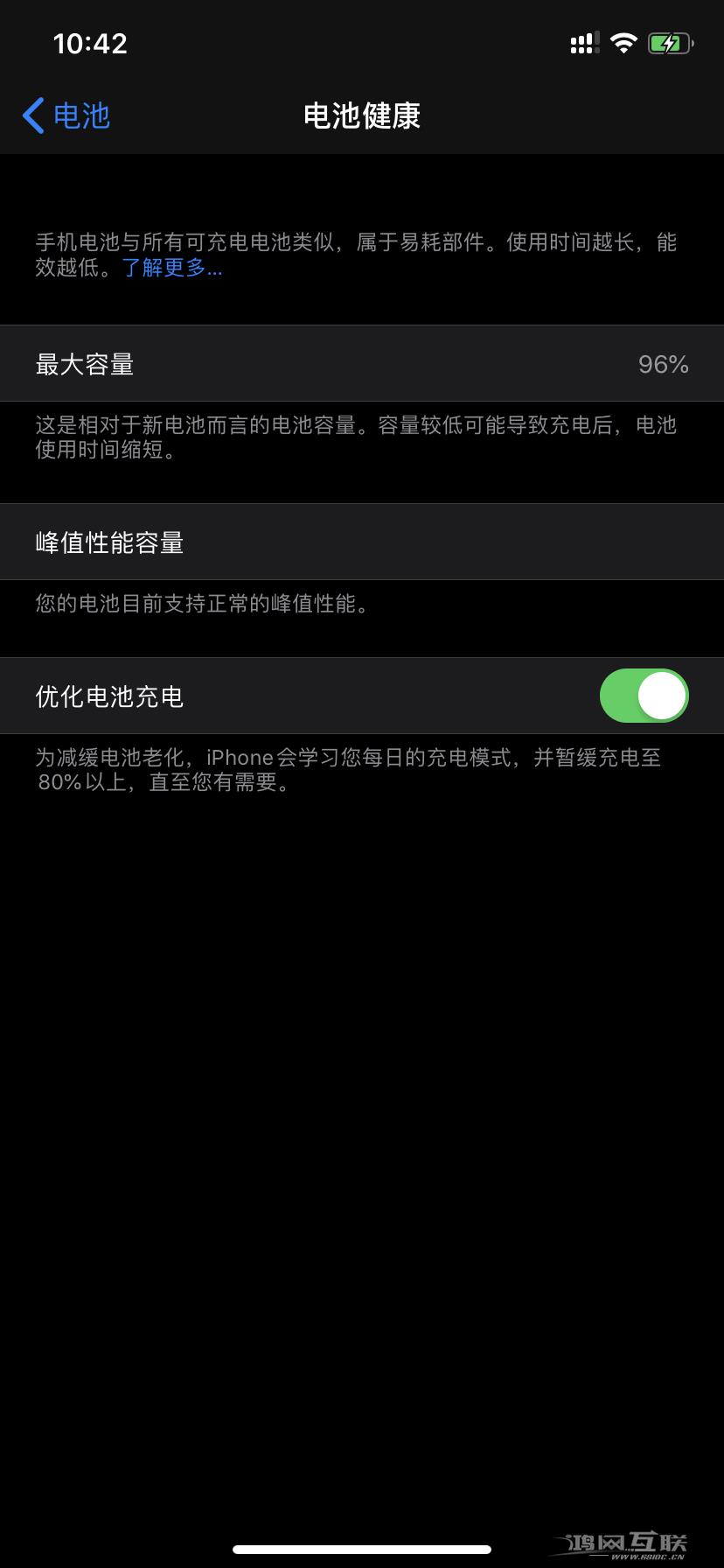724x1568 pixels.
Task: Select the 96% maximum capacity value
Action: point(664,363)
